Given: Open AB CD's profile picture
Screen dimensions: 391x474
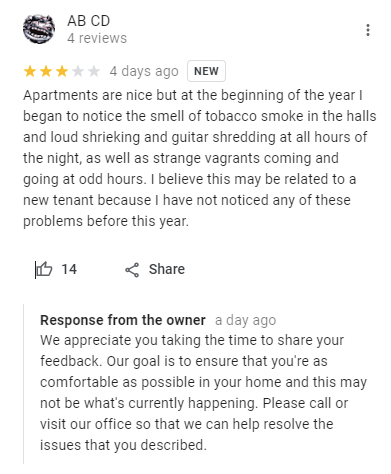Looking at the screenshot, I should [39, 29].
